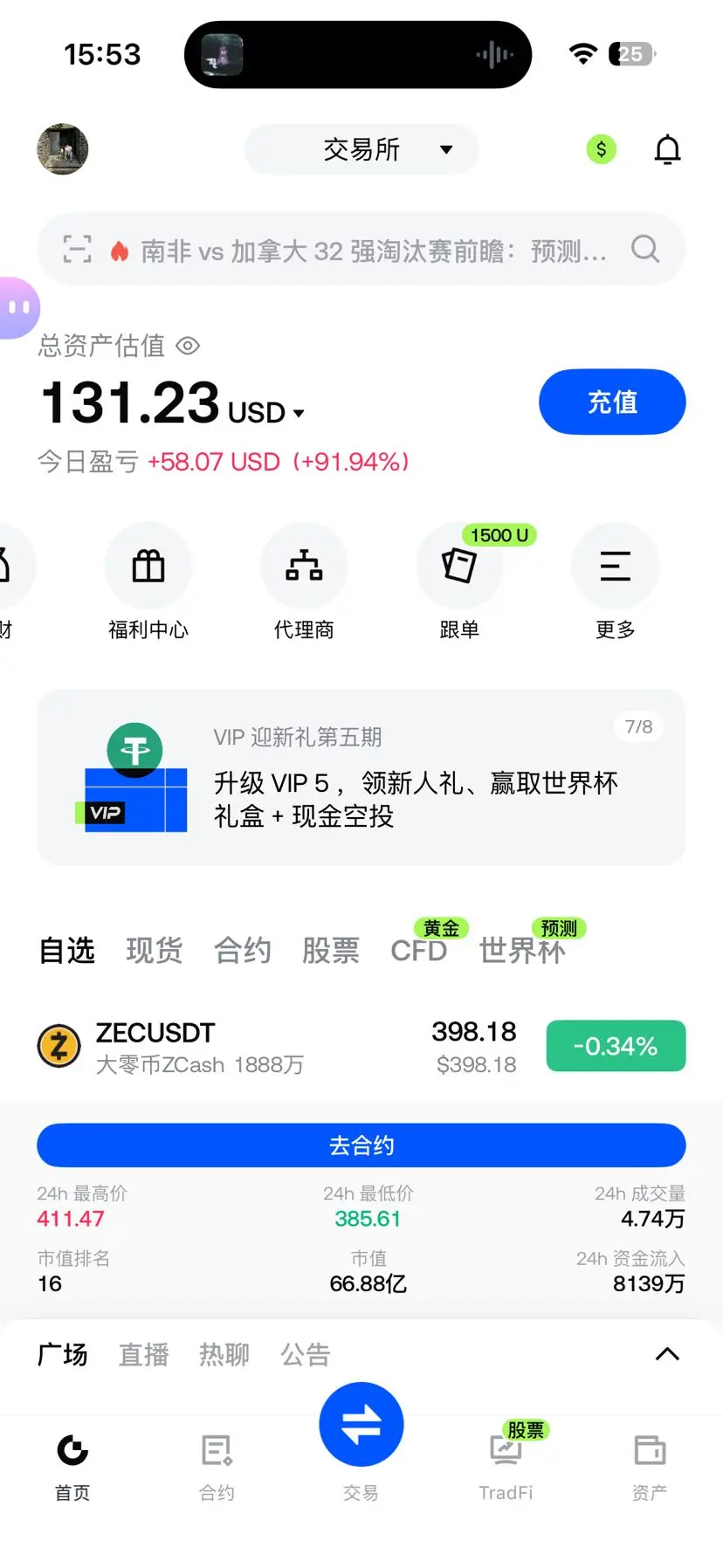Open the 代理商 shortcut

(304, 581)
